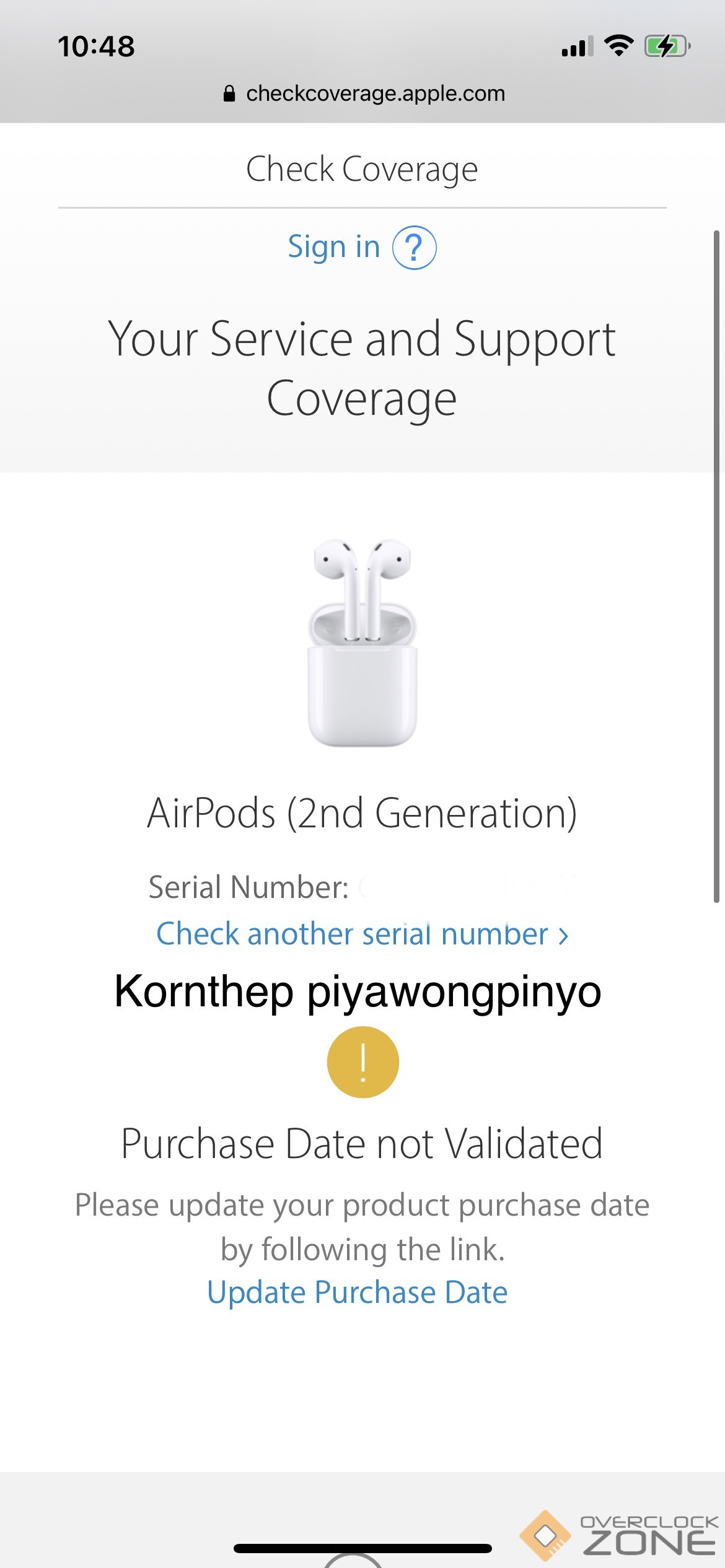Tap the Sign in link
Image resolution: width=725 pixels, height=1568 pixels.
333,248
